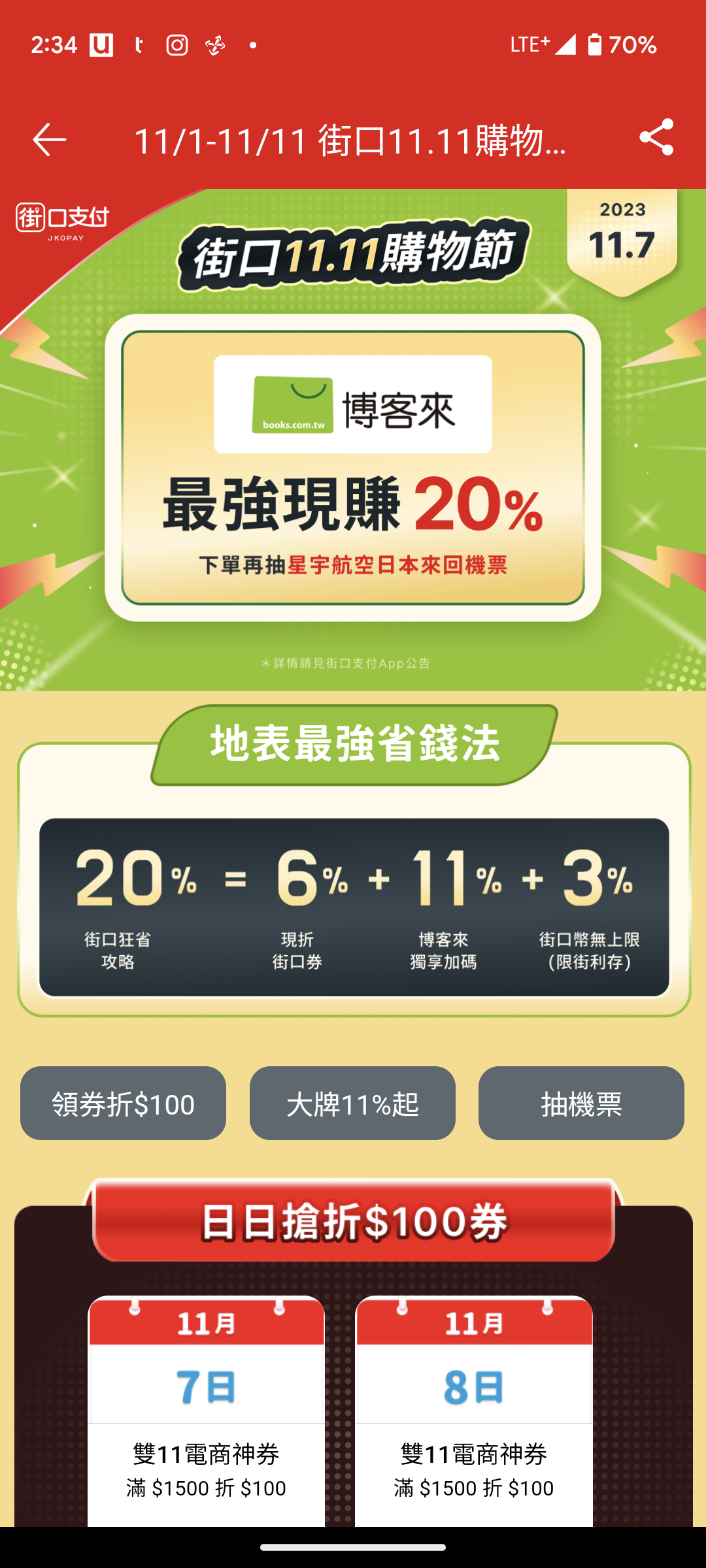The height and width of the screenshot is (1568, 706).
Task: Share this 11.11 shopping festival page
Action: pyautogui.click(x=656, y=137)
